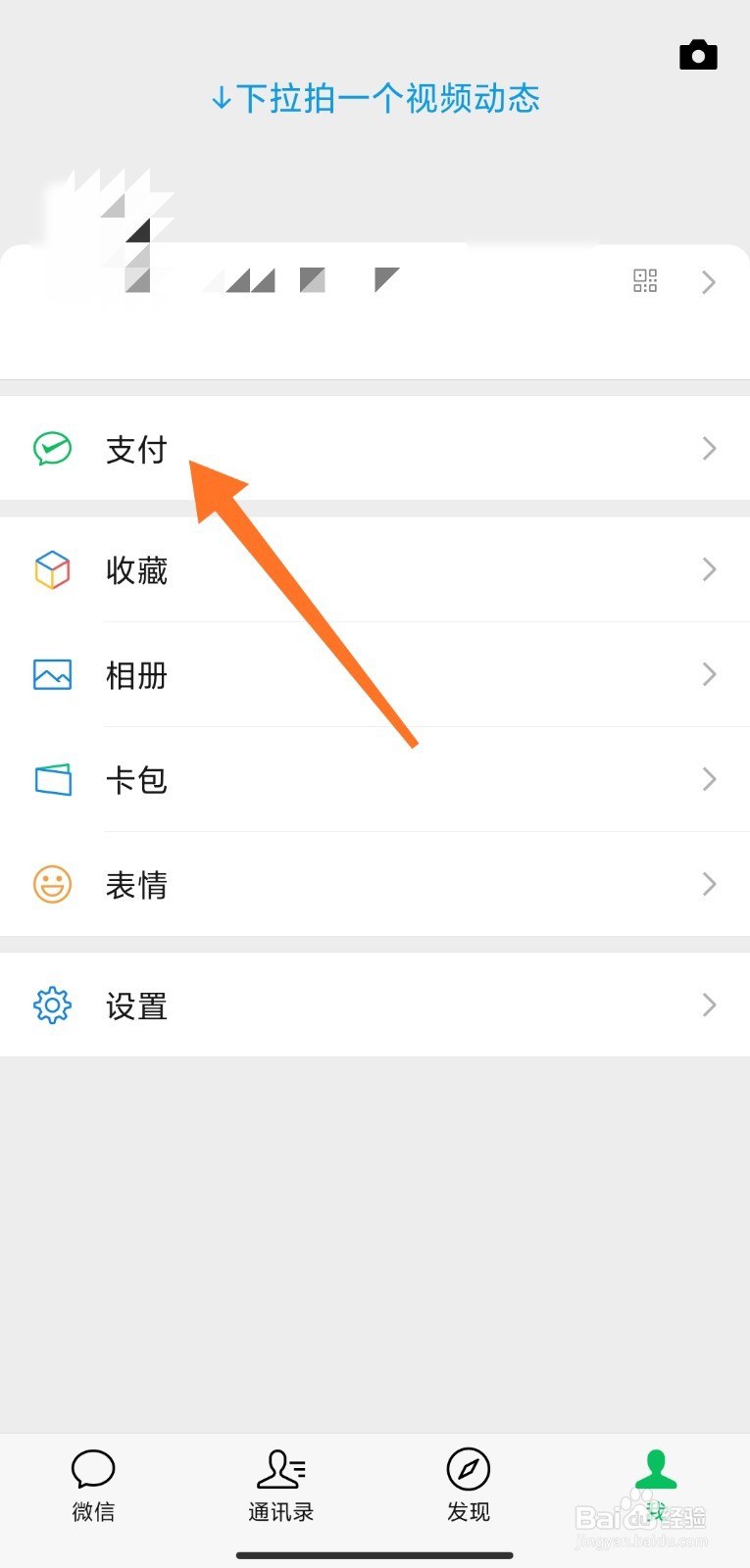Open 支付 using its right chevron
The image size is (750, 1568).
click(x=709, y=449)
